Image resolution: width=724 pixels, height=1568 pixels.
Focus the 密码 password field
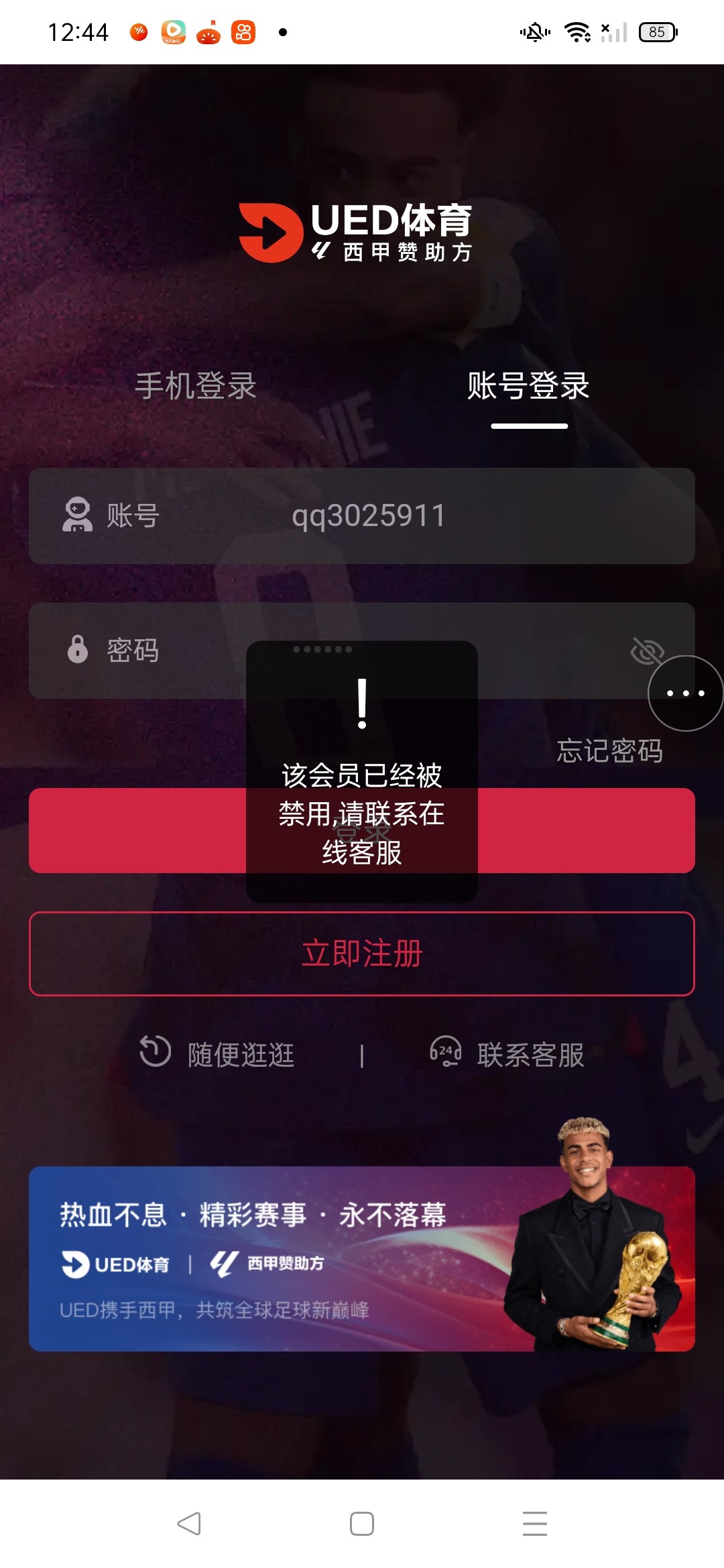362,650
